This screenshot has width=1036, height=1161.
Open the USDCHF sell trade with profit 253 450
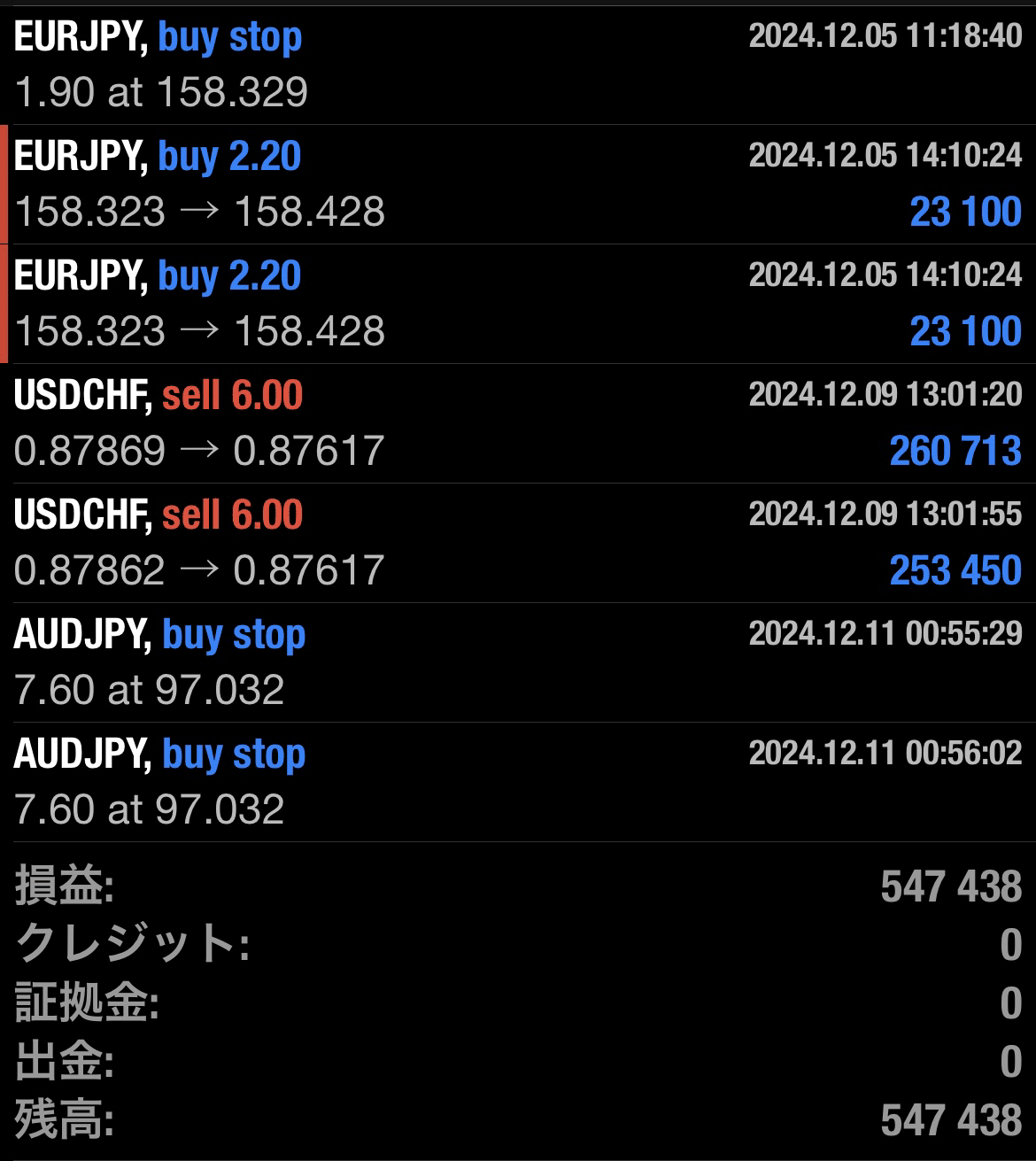coord(518,543)
